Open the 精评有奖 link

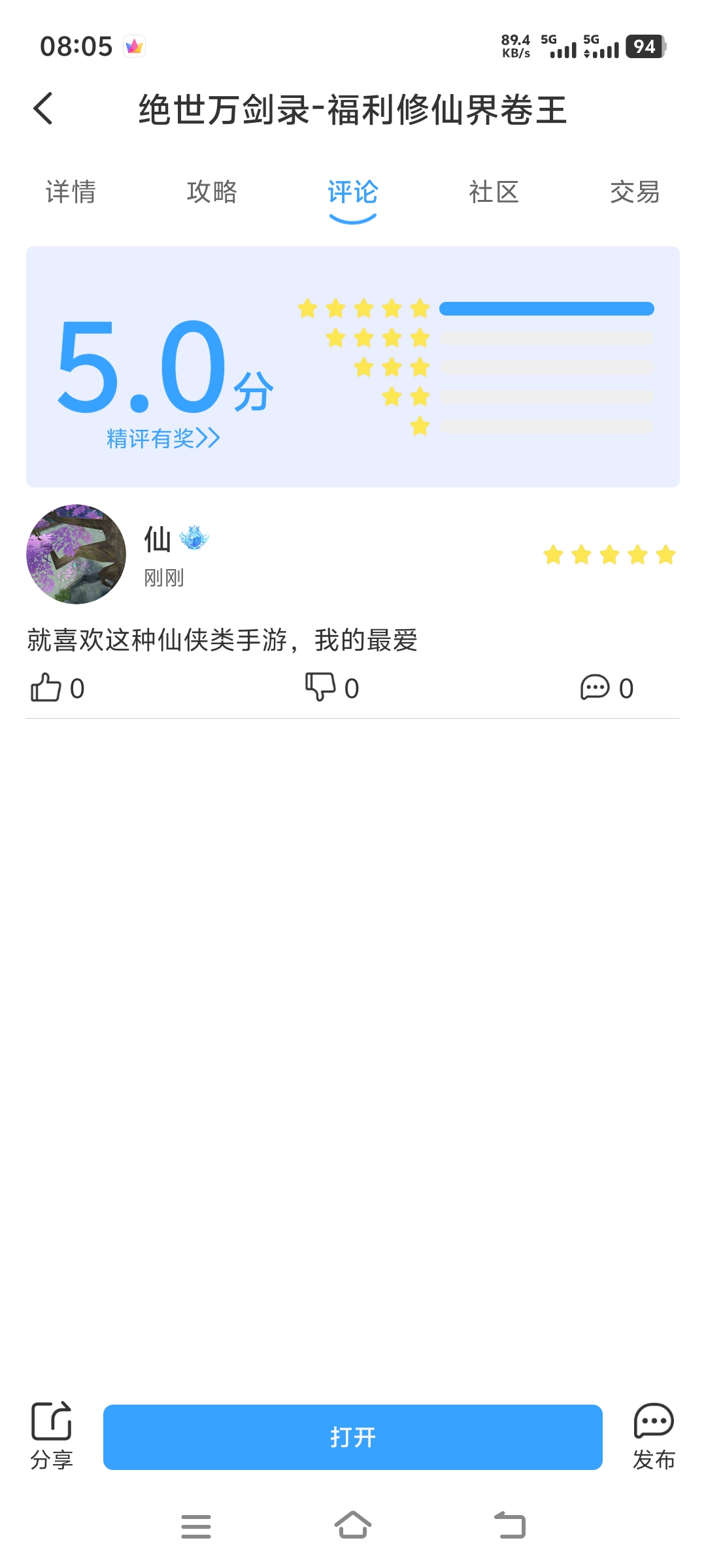[x=163, y=438]
